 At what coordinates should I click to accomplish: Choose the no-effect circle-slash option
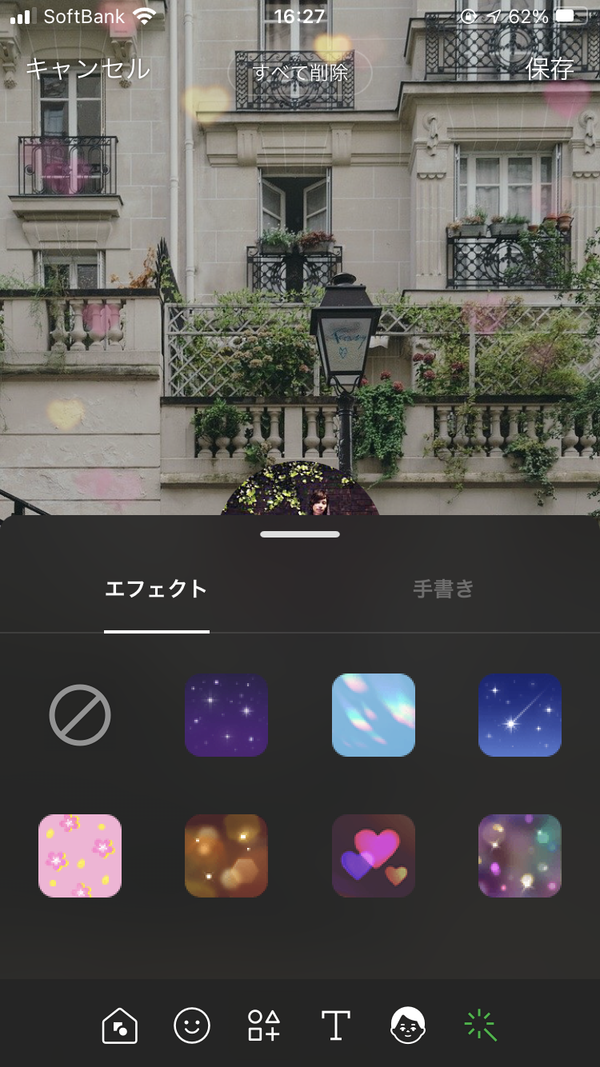(80, 715)
